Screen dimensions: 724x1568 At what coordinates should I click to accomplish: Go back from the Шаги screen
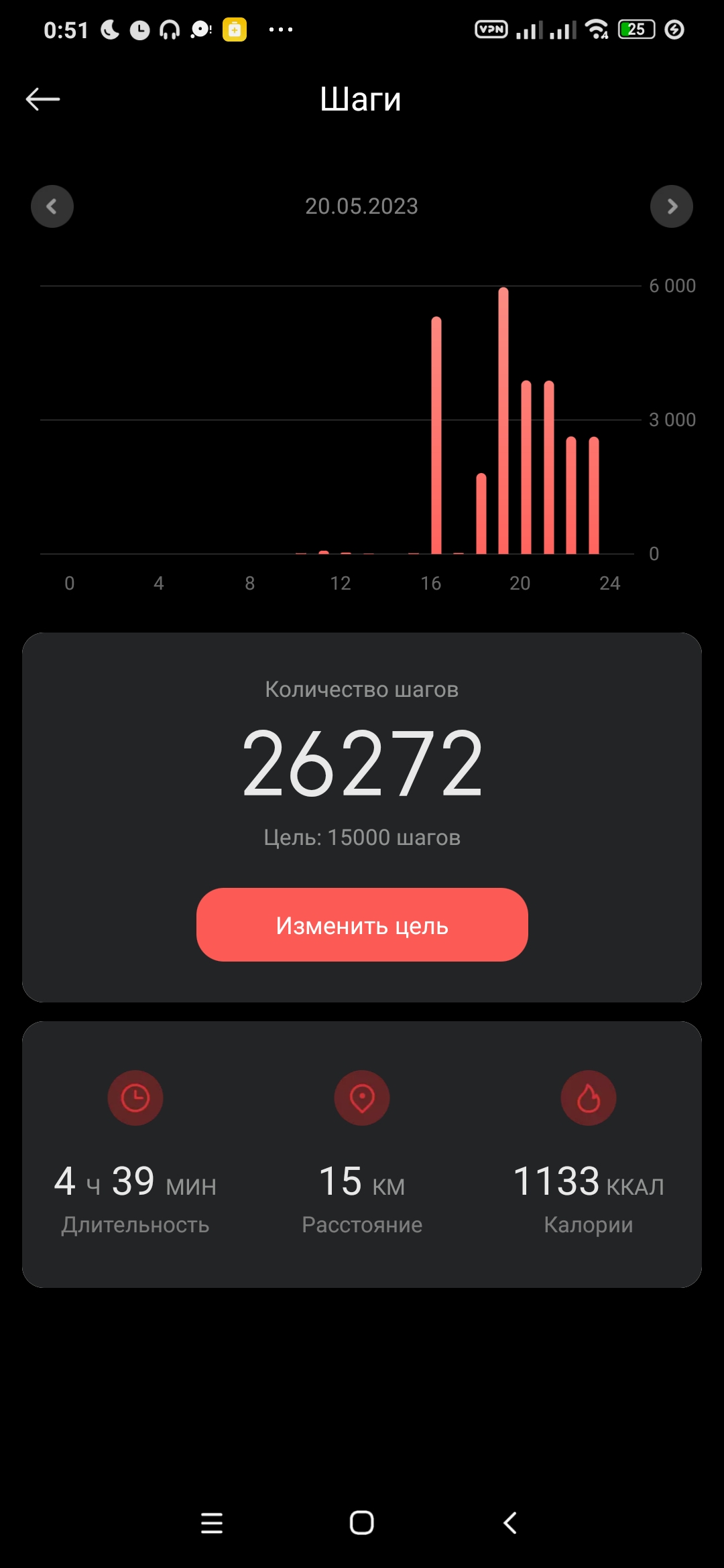pos(43,99)
